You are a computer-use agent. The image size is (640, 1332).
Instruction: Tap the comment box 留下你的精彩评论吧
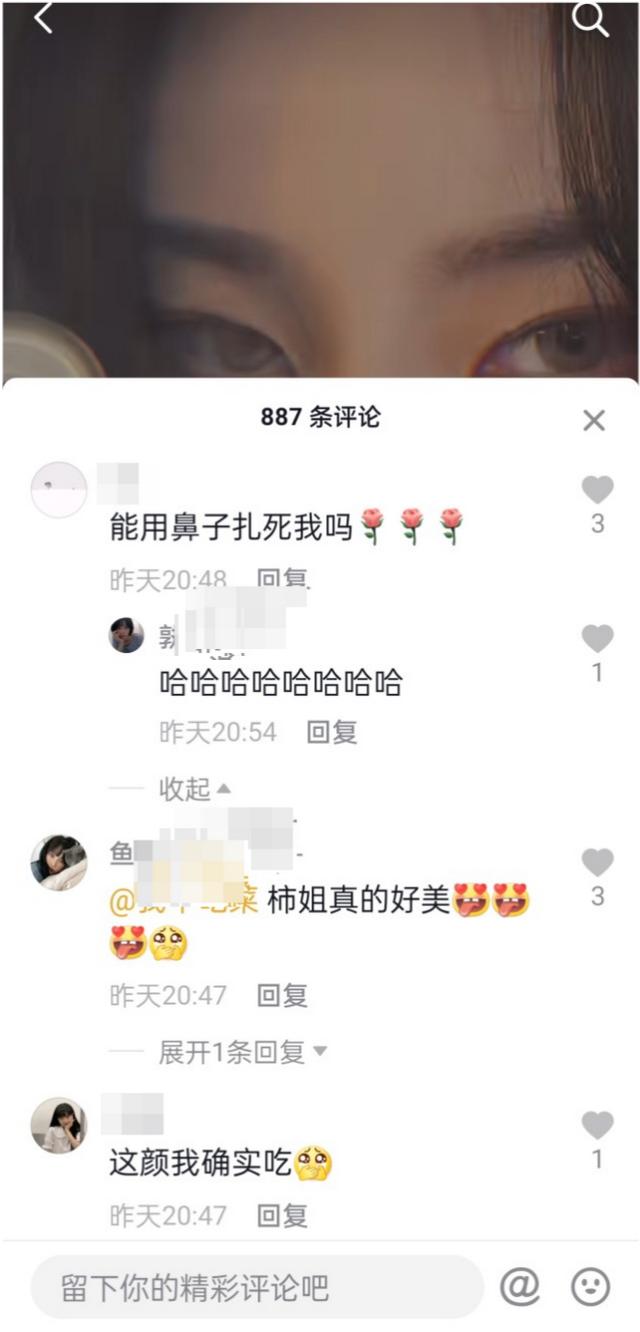point(255,1288)
